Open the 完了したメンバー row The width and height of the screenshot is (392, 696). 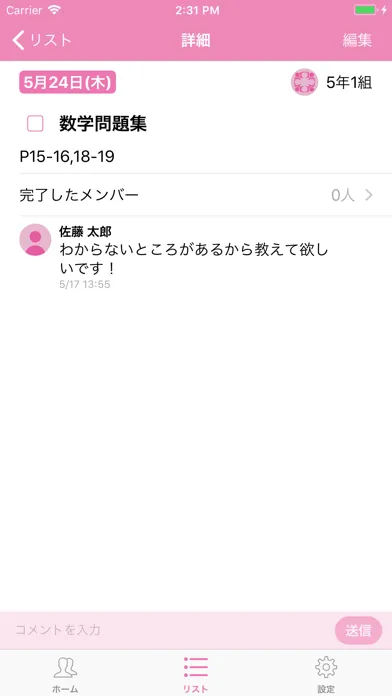[x=196, y=195]
